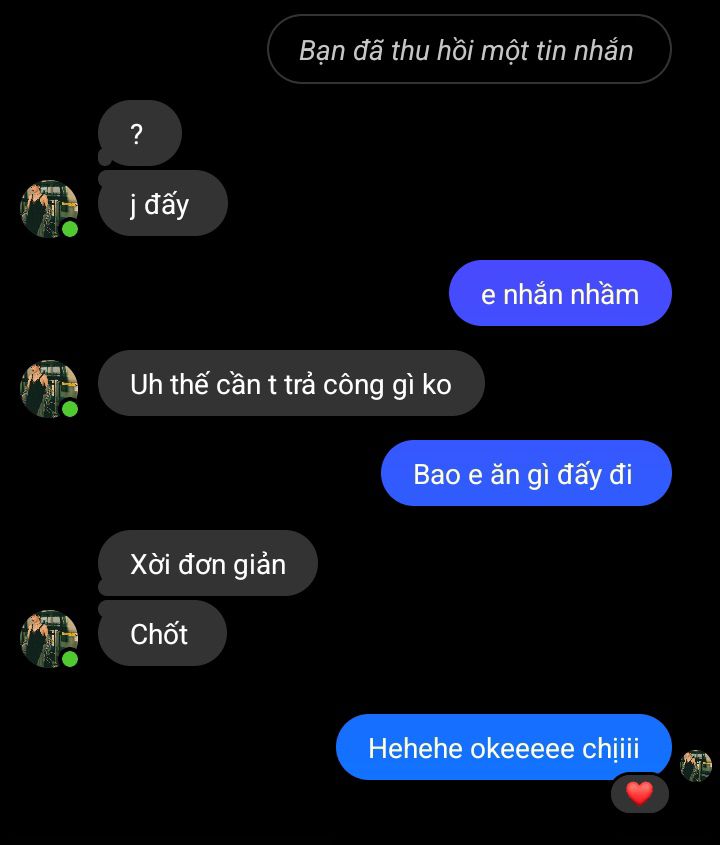Tap the avatar beside "Uh thế cần t trả công gì ko"
Screen dimensions: 720x845
click(49, 388)
